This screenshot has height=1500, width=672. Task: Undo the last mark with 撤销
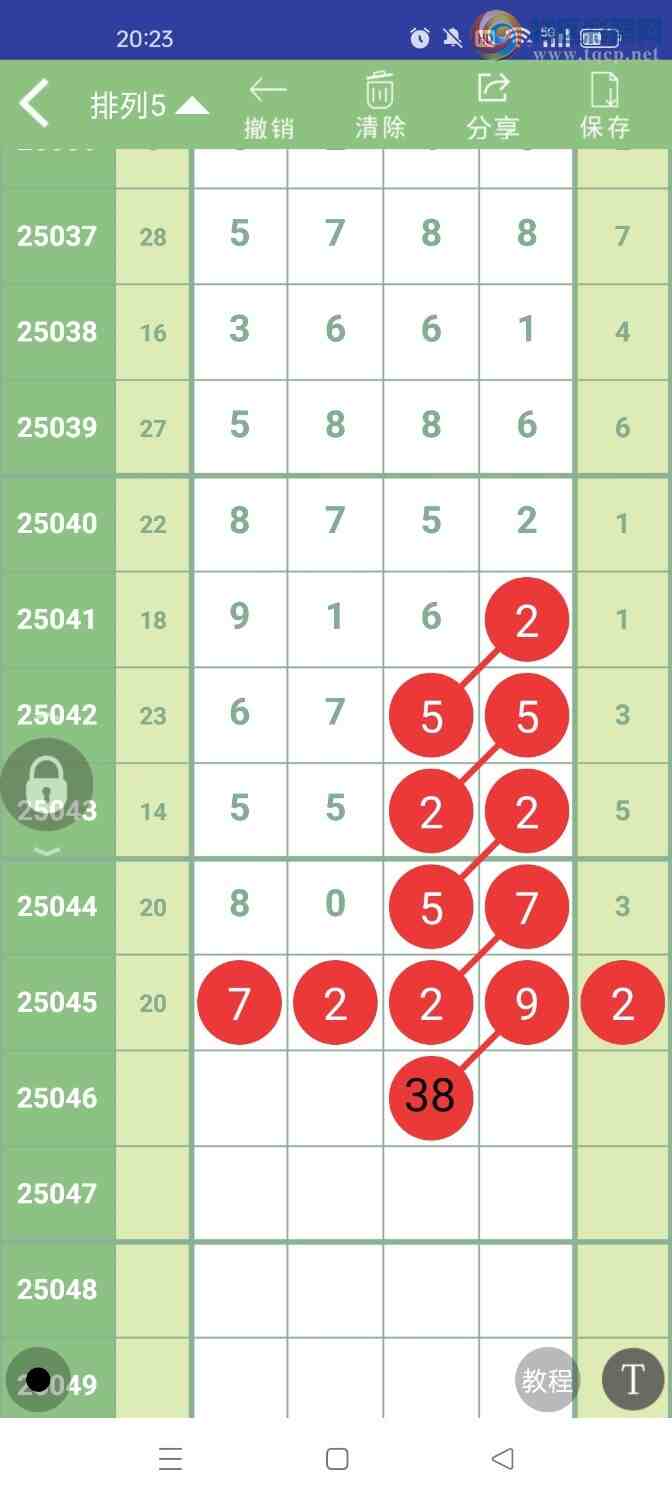click(x=268, y=106)
